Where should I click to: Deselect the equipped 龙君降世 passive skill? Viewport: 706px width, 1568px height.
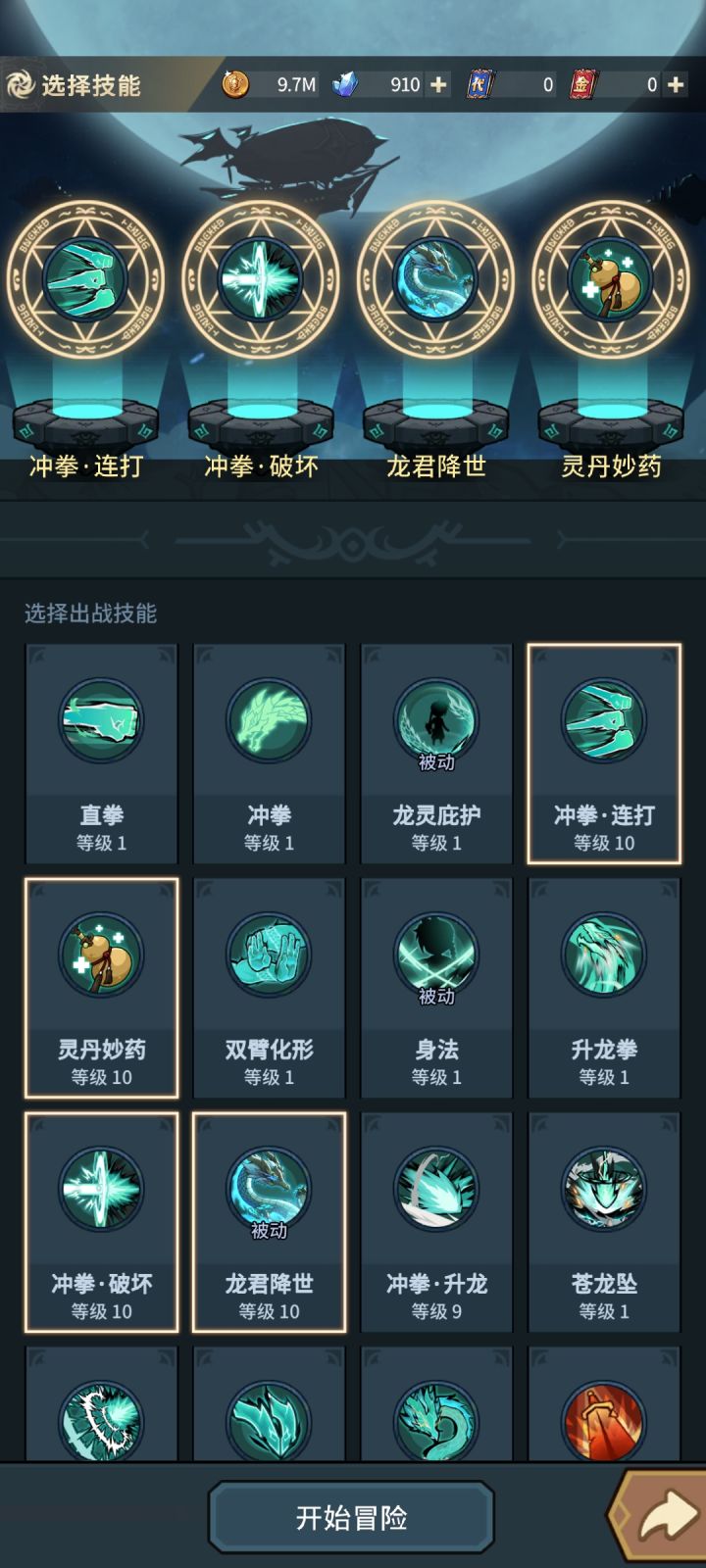269,1191
